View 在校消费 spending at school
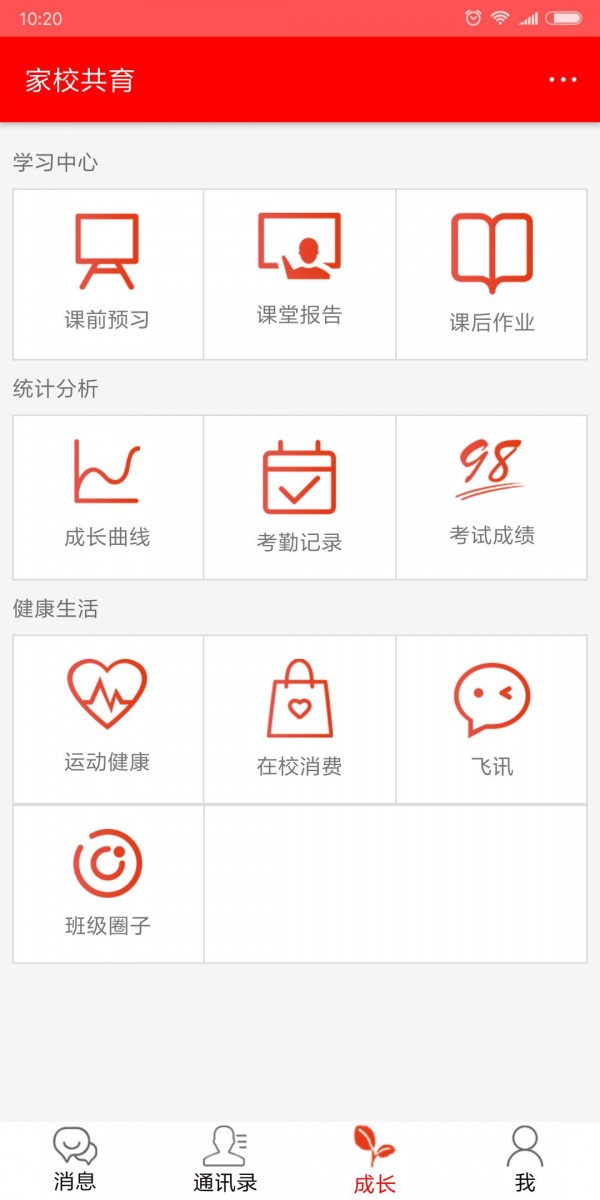600x1200 pixels. point(300,718)
